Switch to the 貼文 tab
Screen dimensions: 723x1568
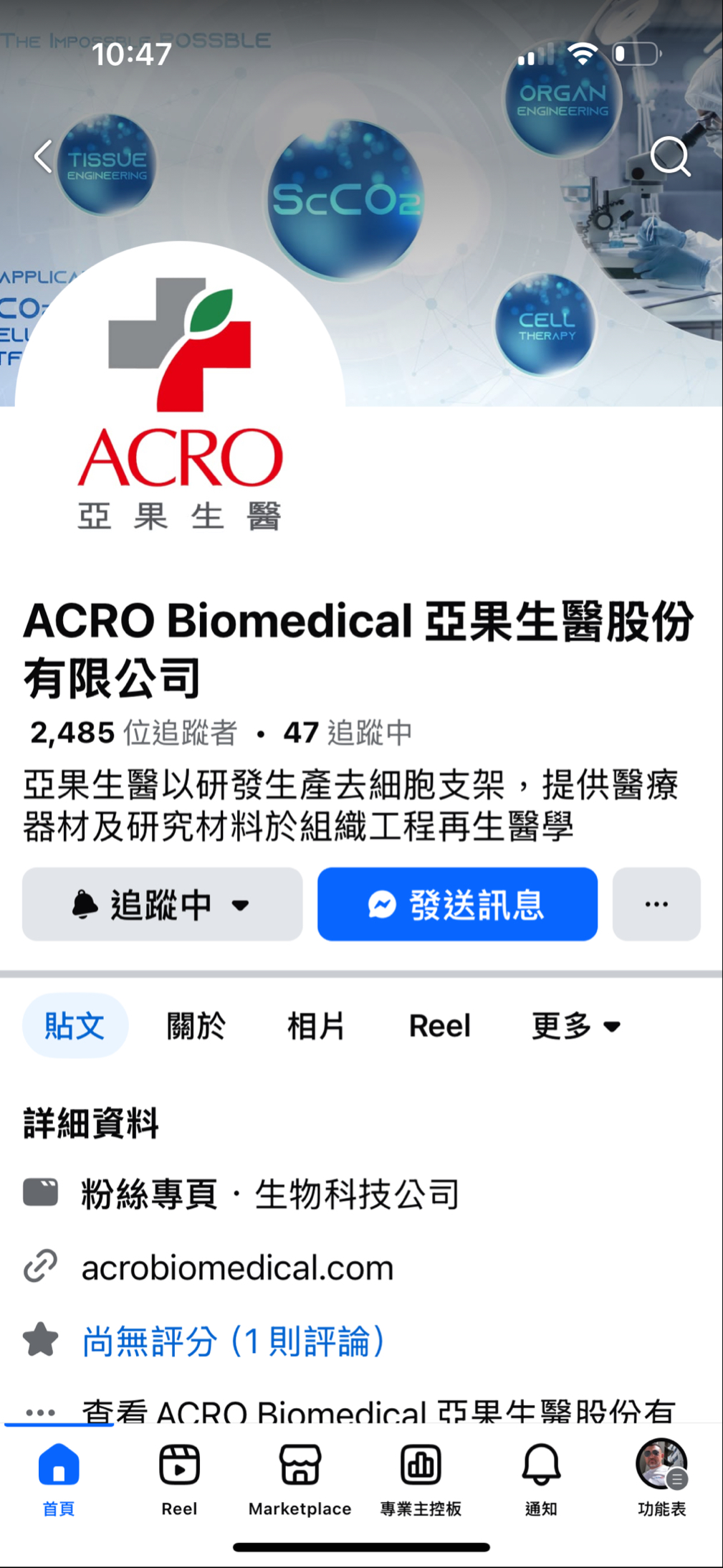click(75, 1025)
